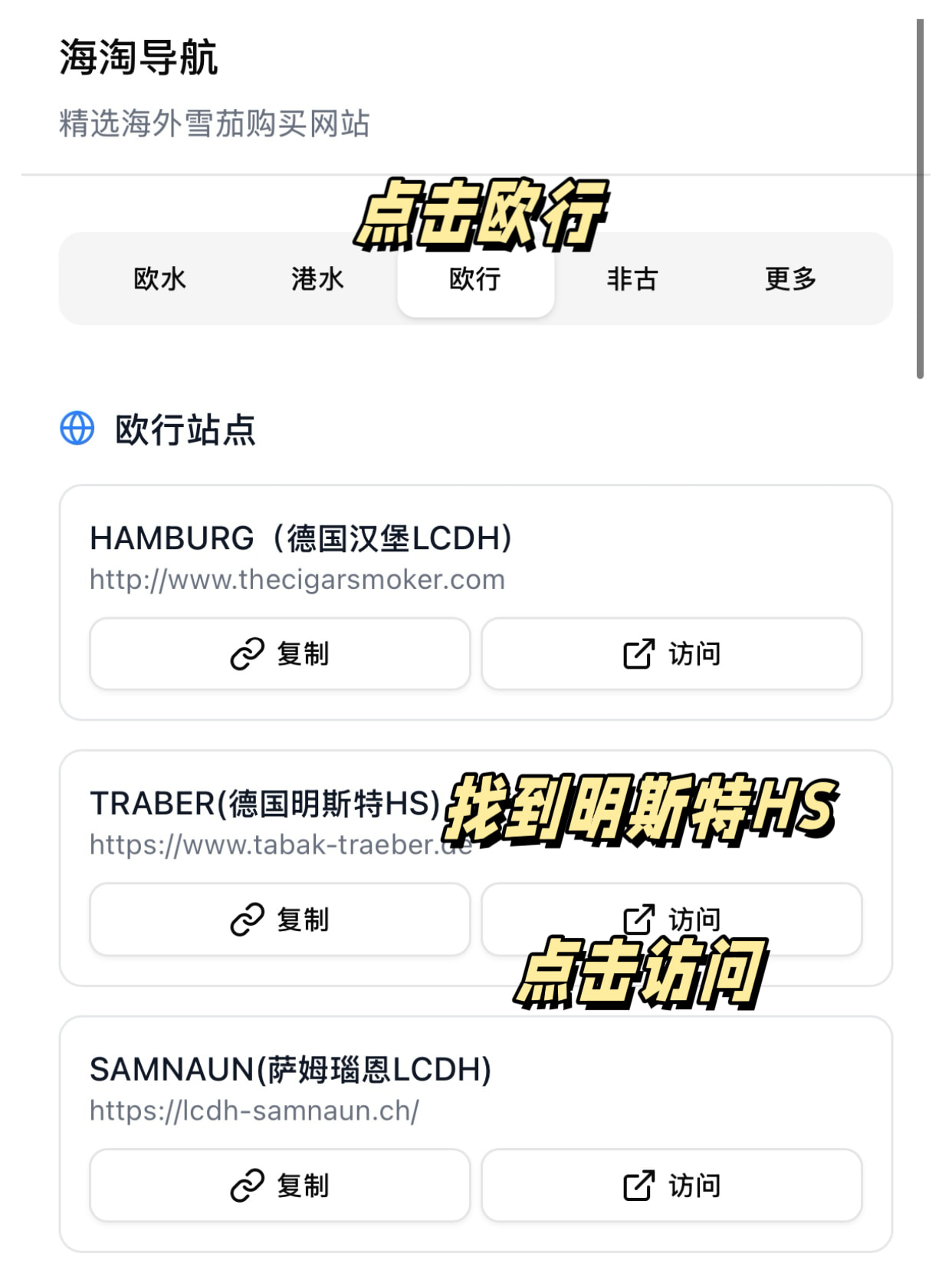Visit the SAMNAUN 萨姆瑙恩LCDH site
The width and height of the screenshot is (952, 1270).
click(671, 1186)
